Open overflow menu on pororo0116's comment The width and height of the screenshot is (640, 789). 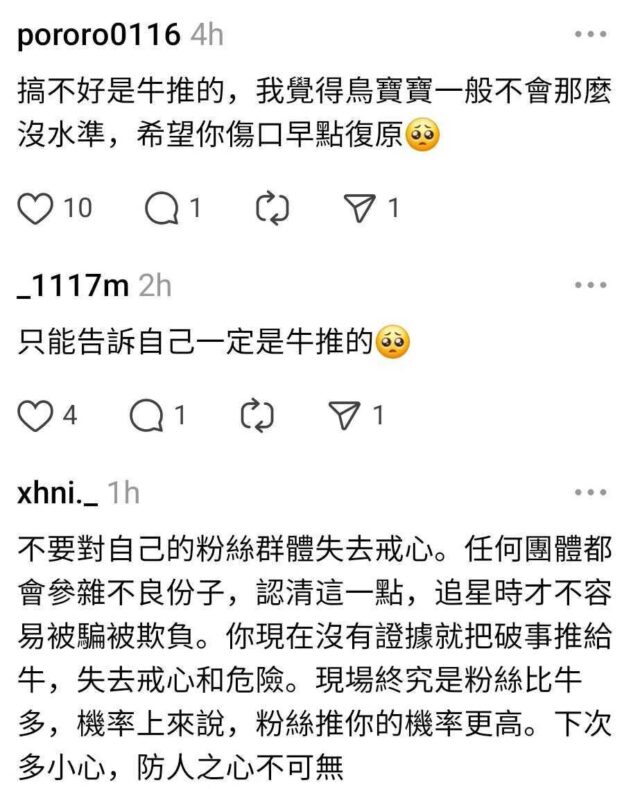point(596,34)
